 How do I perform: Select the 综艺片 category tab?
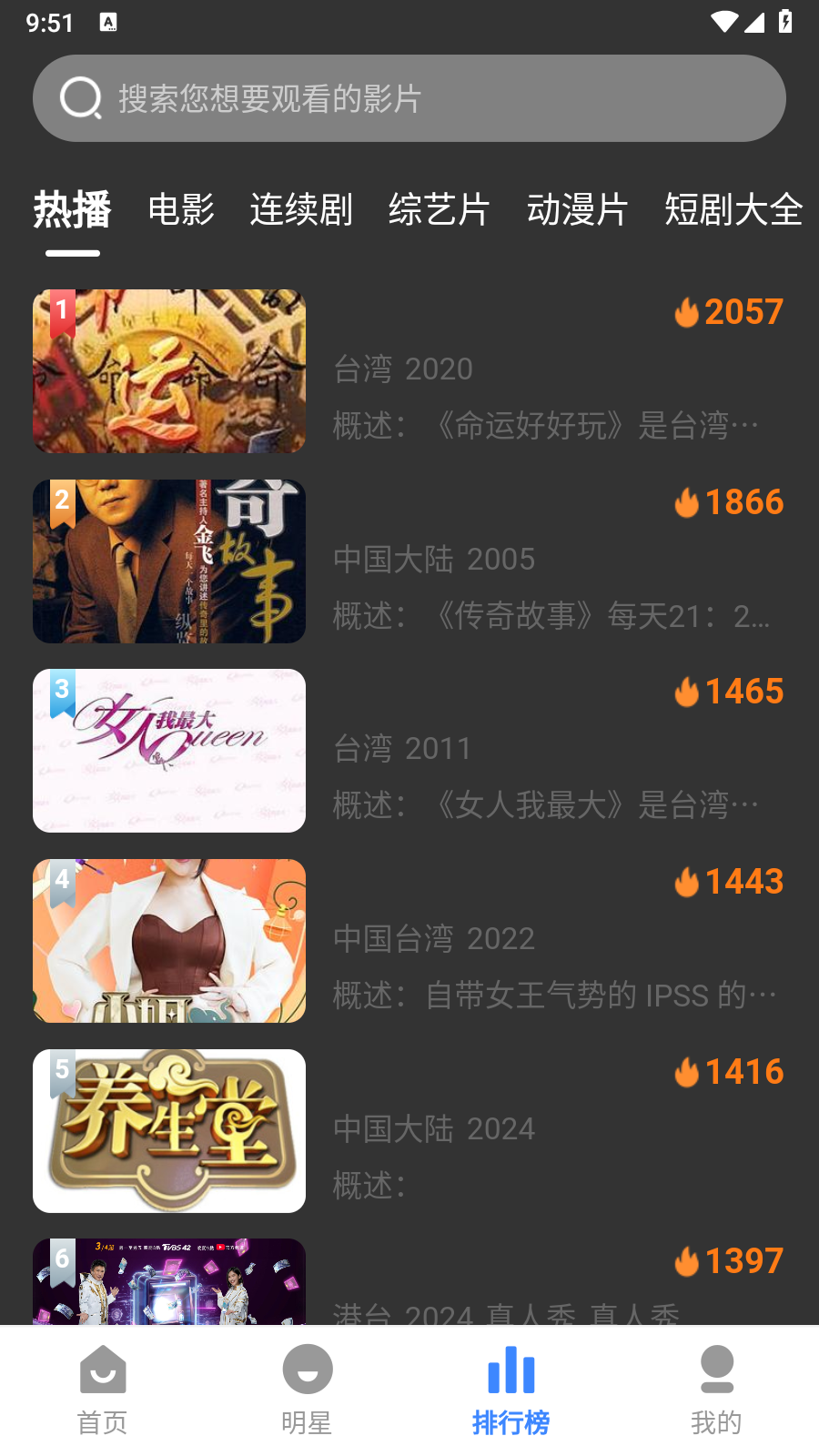pyautogui.click(x=440, y=210)
